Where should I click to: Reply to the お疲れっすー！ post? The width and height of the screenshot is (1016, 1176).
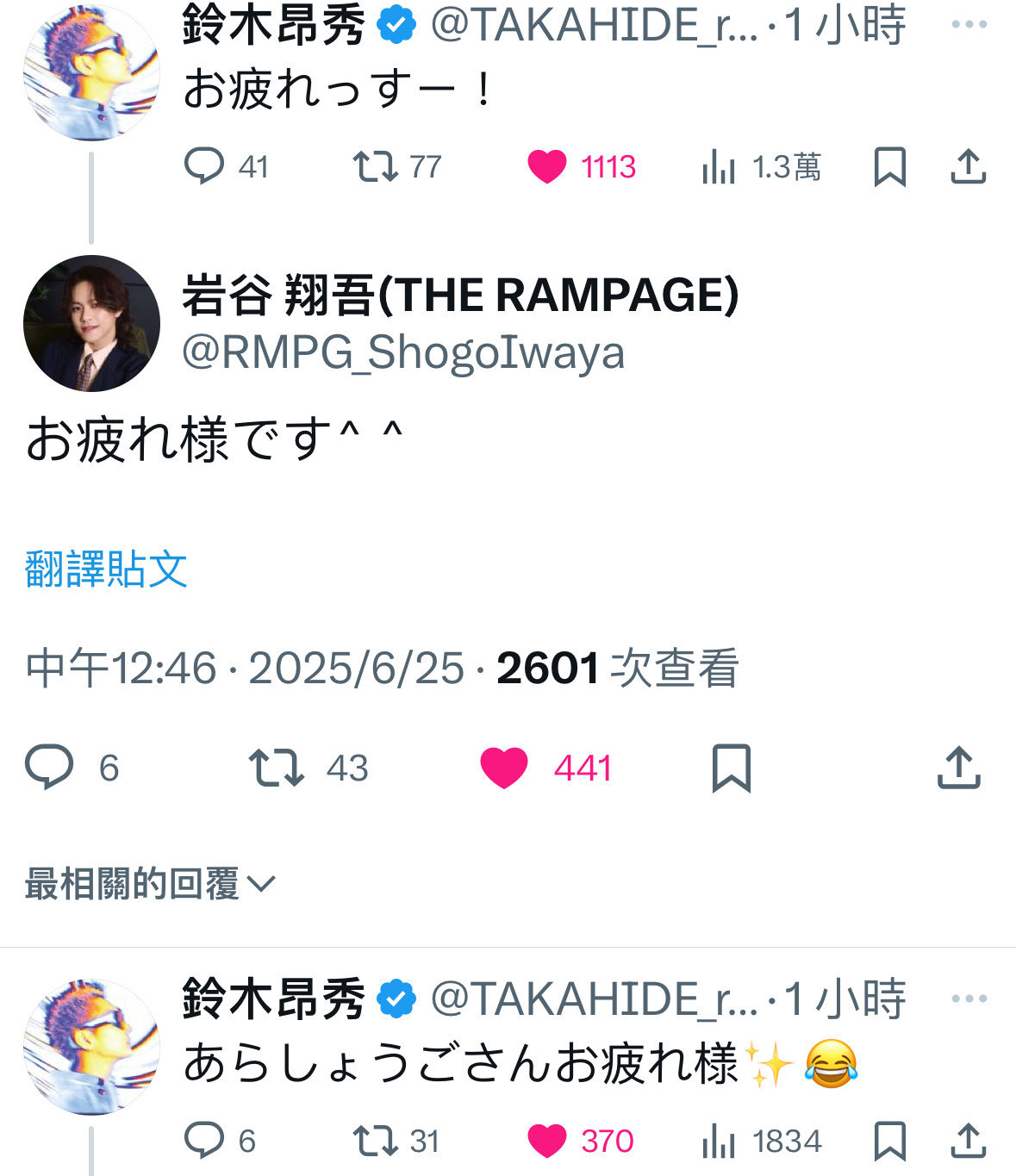(x=204, y=166)
